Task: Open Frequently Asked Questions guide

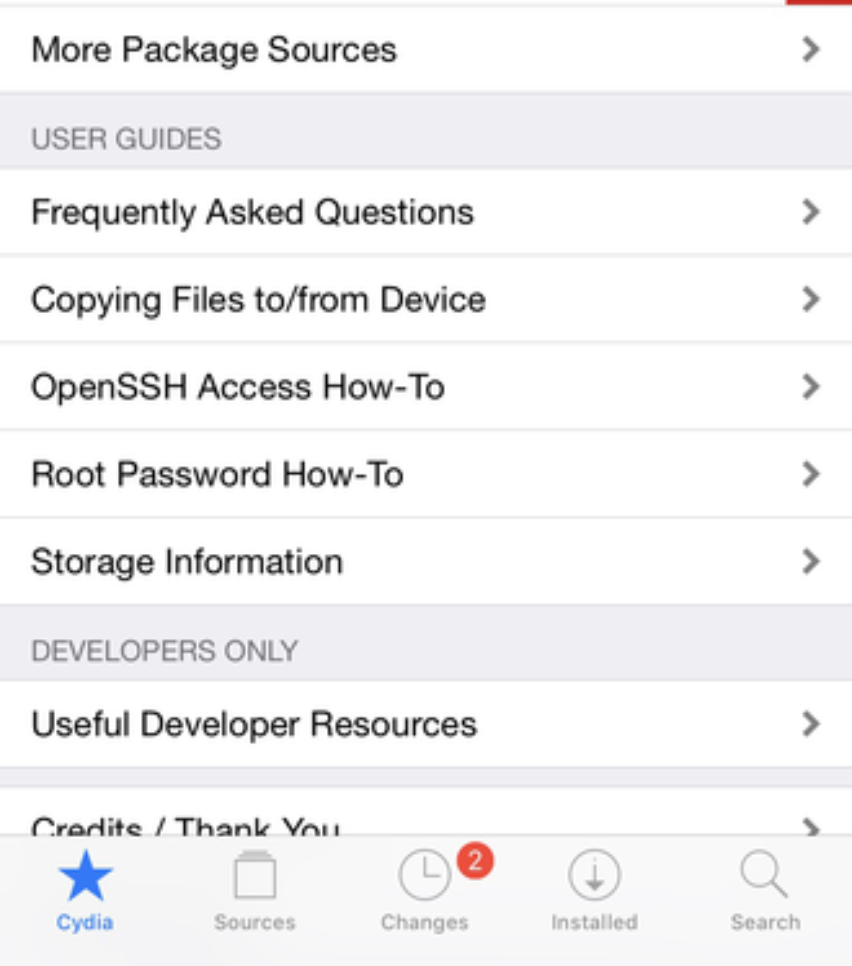Action: [x=425, y=212]
